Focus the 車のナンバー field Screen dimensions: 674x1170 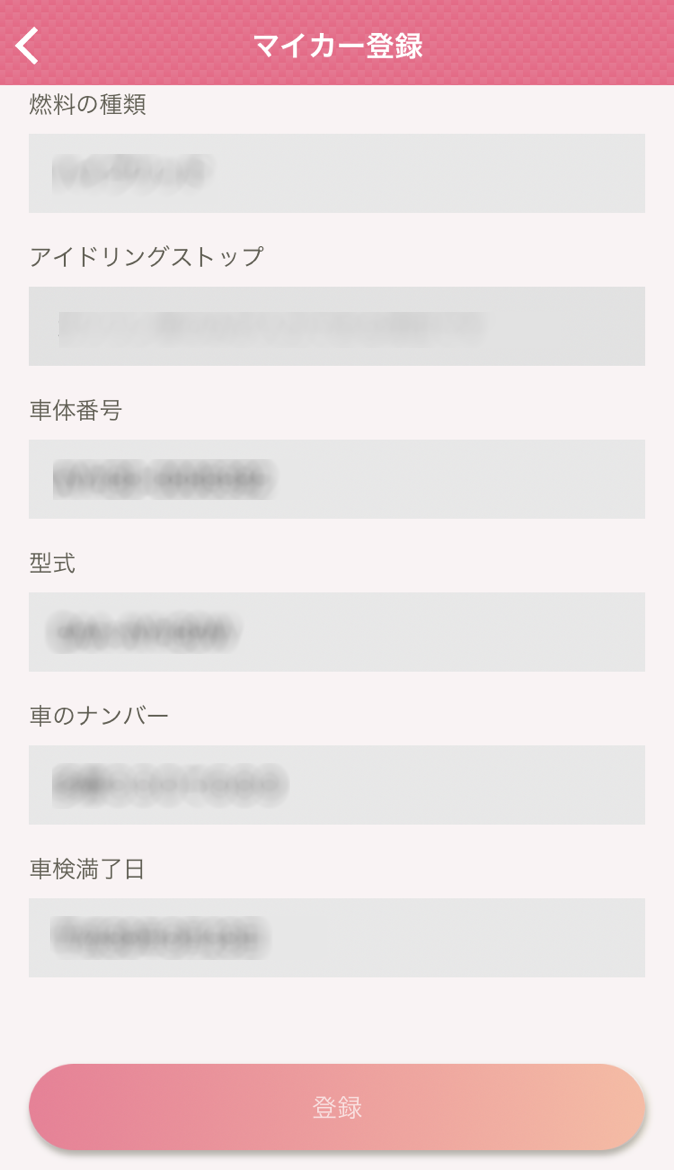coord(337,785)
